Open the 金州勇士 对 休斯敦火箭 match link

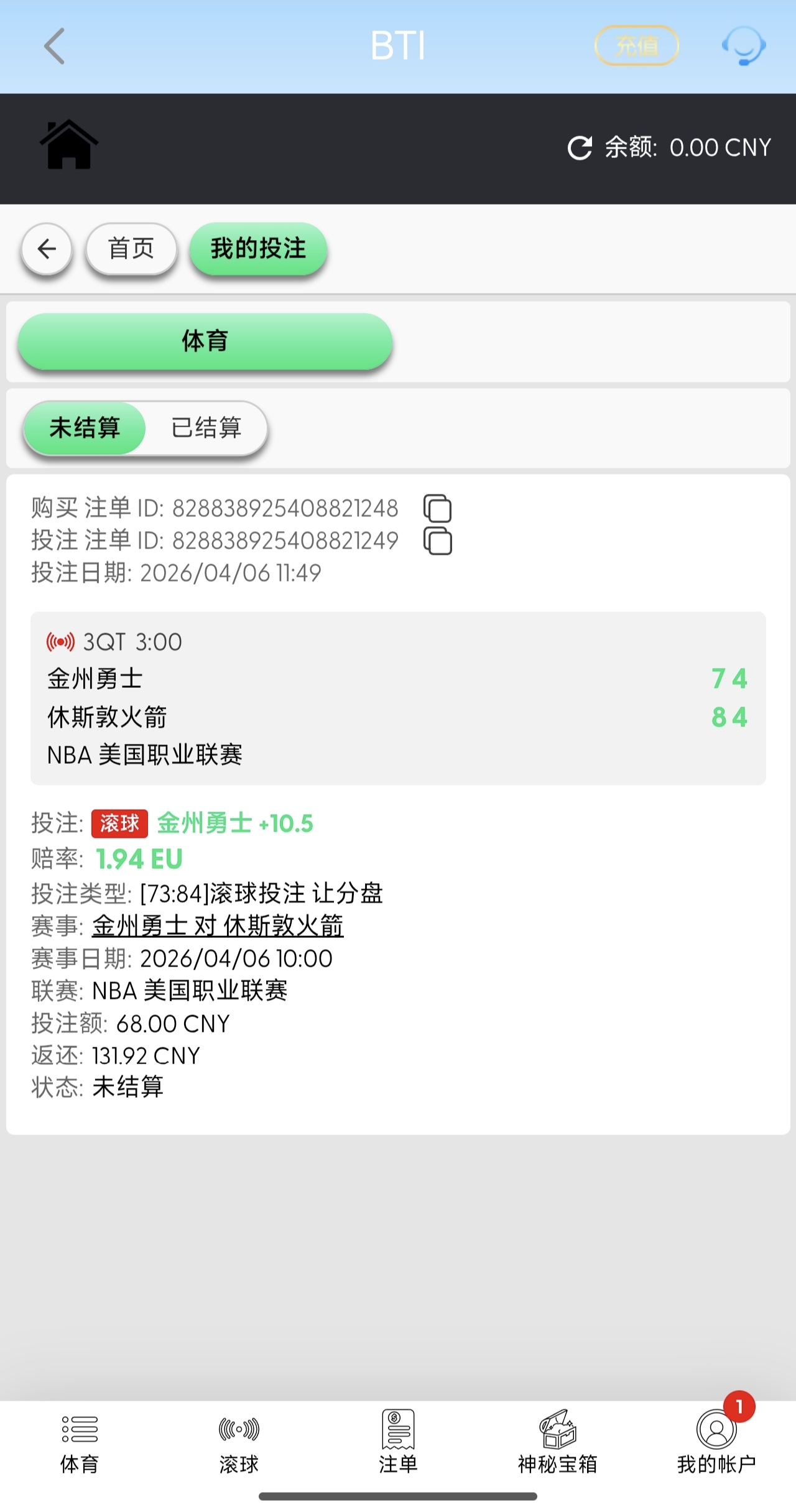pos(218,926)
